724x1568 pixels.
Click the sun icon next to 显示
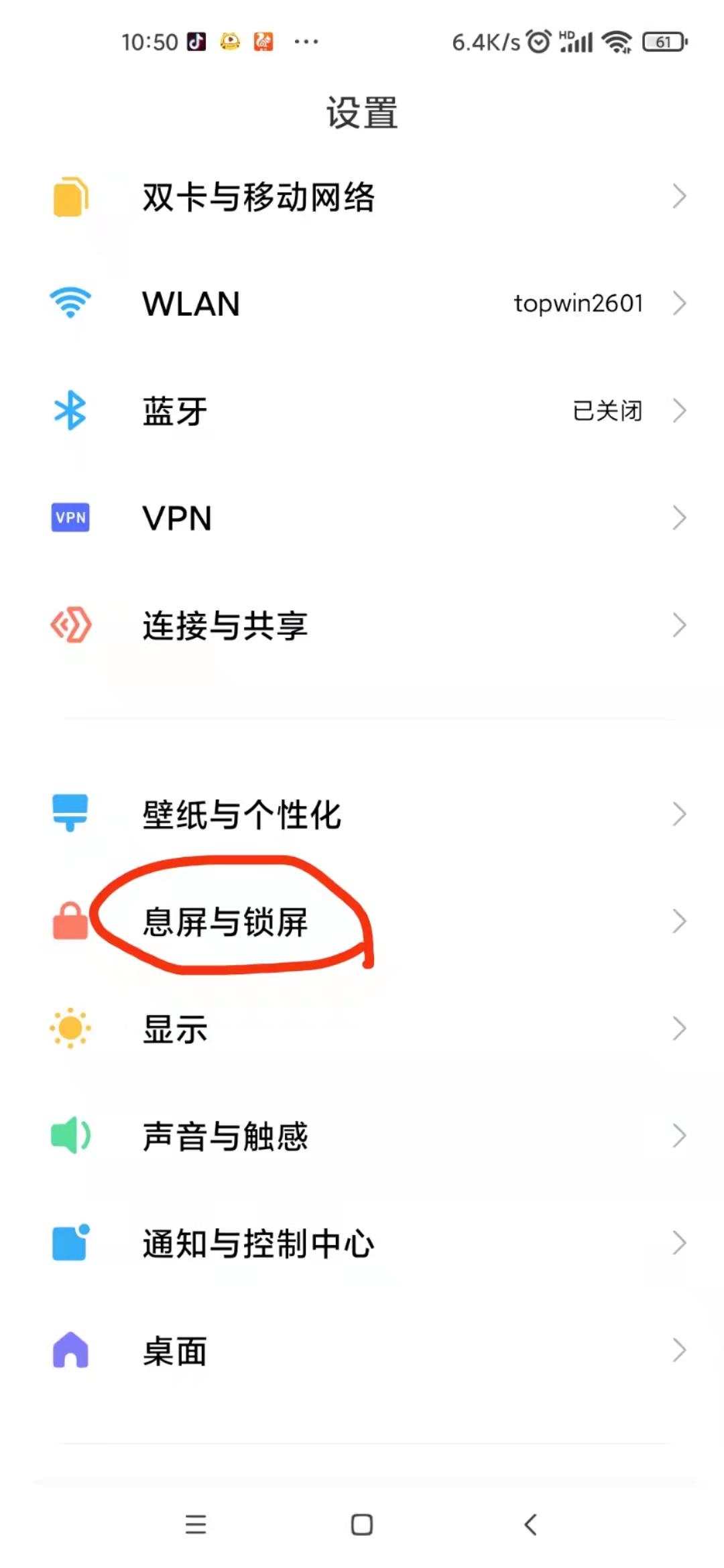click(70, 1030)
